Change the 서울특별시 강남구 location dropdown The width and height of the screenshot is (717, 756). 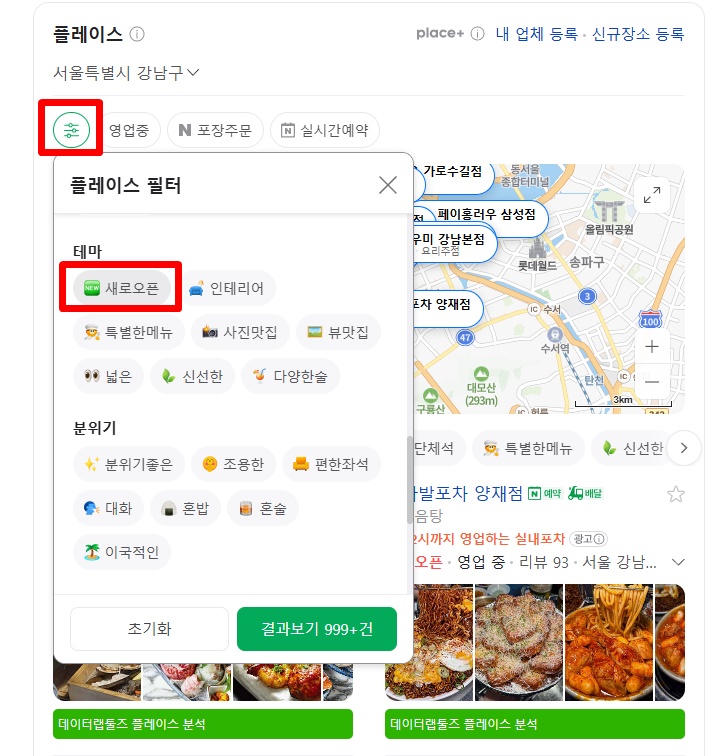tap(127, 72)
